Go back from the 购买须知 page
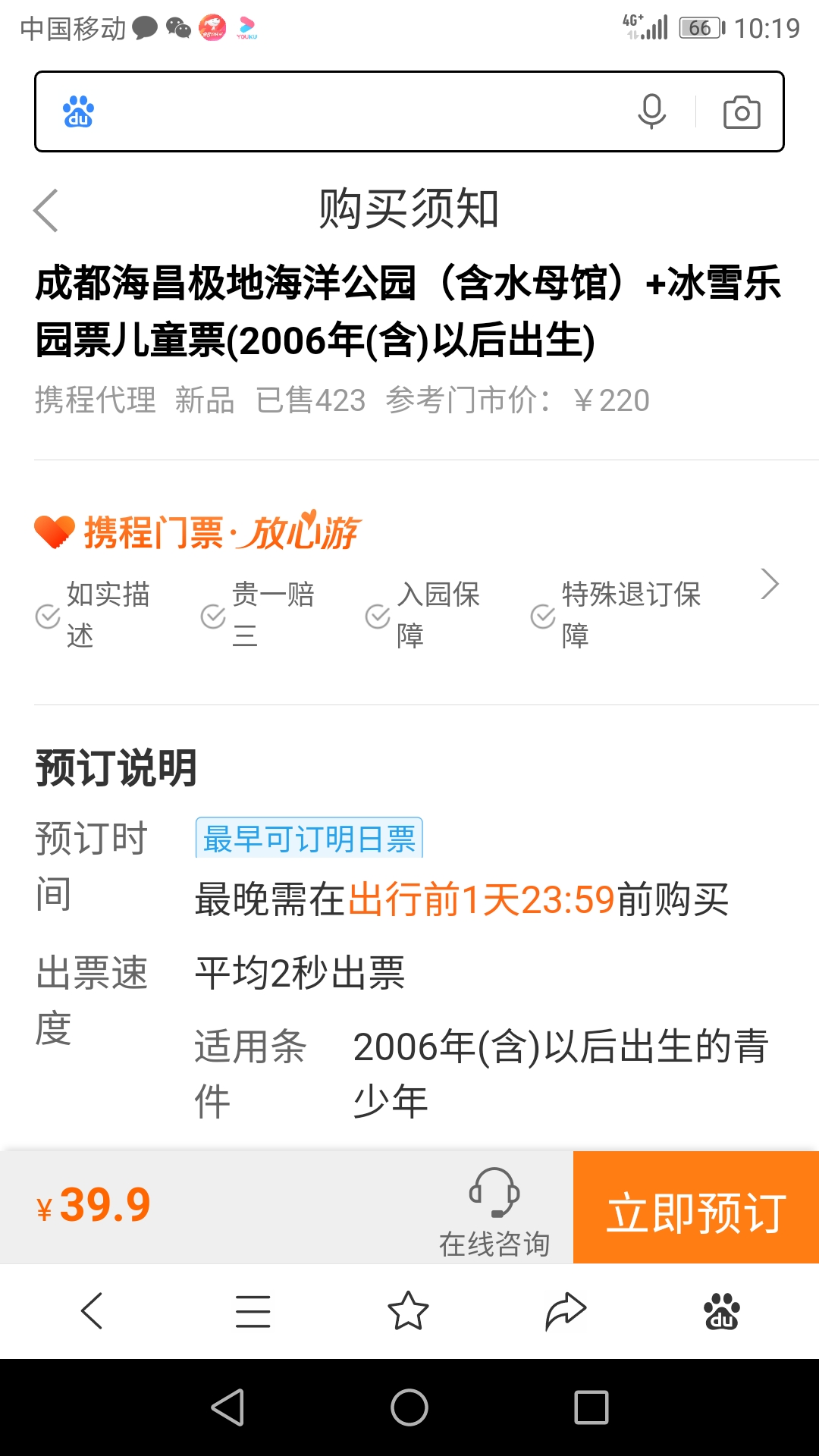819x1456 pixels. pyautogui.click(x=46, y=210)
